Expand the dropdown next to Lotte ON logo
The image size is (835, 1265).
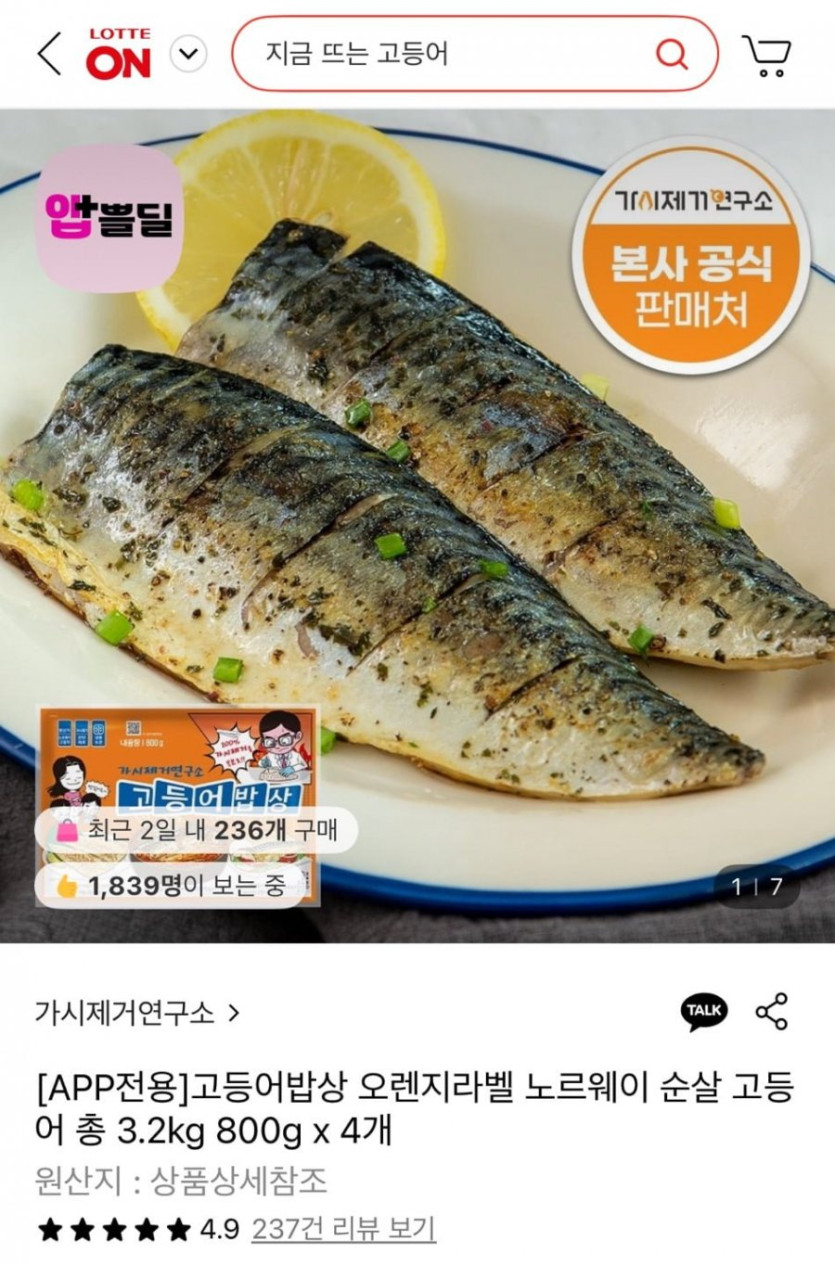click(188, 54)
